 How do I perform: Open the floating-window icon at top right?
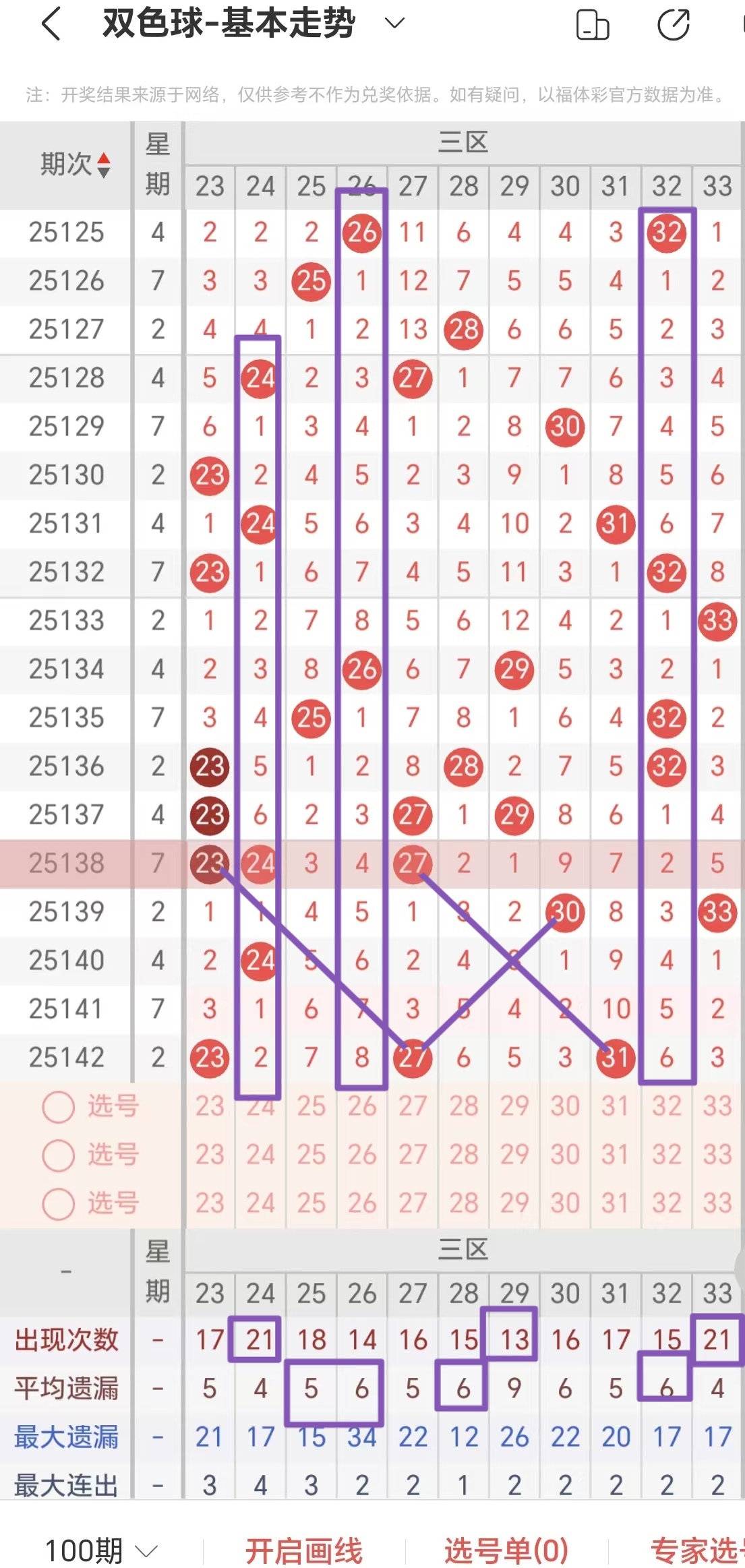click(x=593, y=24)
